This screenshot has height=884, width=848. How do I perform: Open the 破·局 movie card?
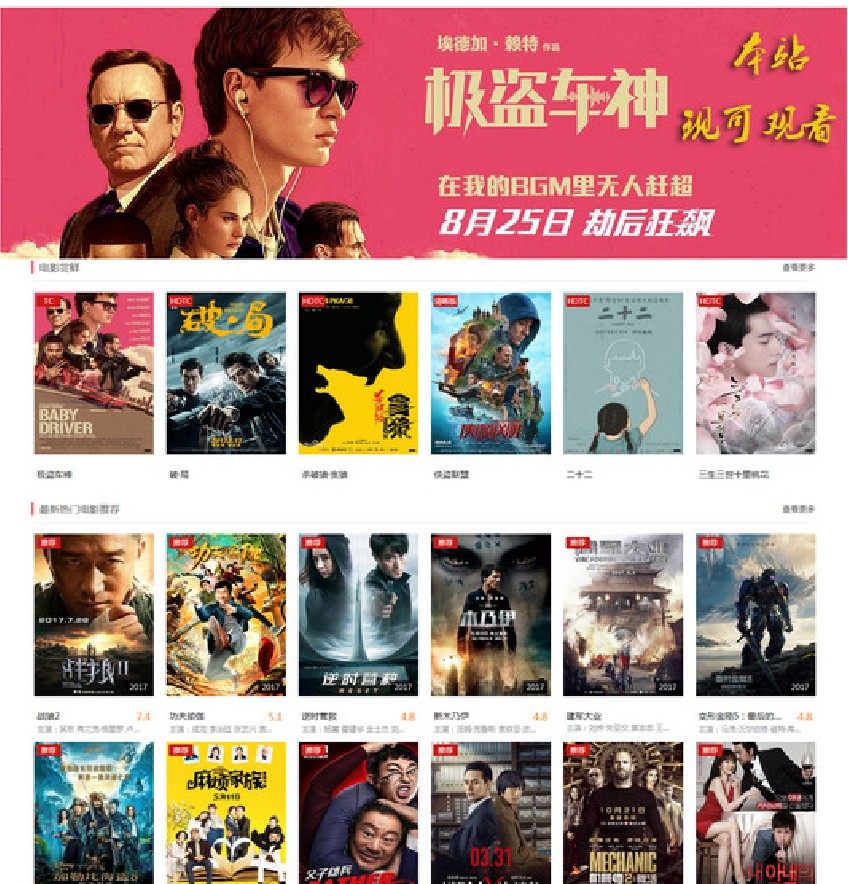(x=226, y=372)
